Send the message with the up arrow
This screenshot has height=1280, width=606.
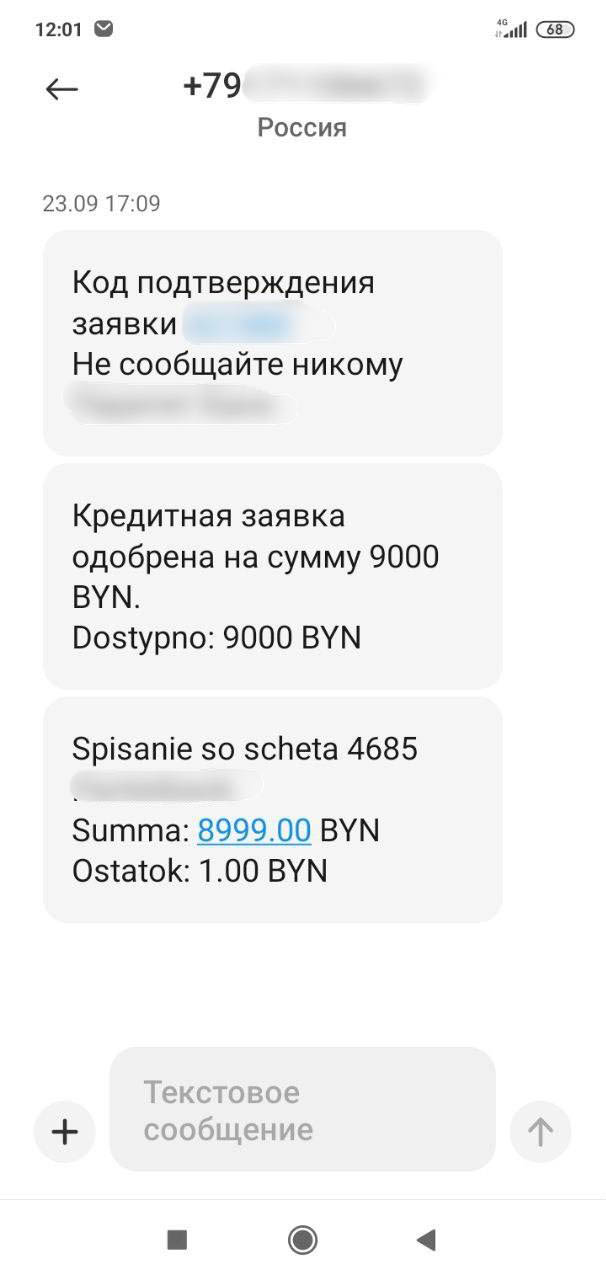(540, 1132)
